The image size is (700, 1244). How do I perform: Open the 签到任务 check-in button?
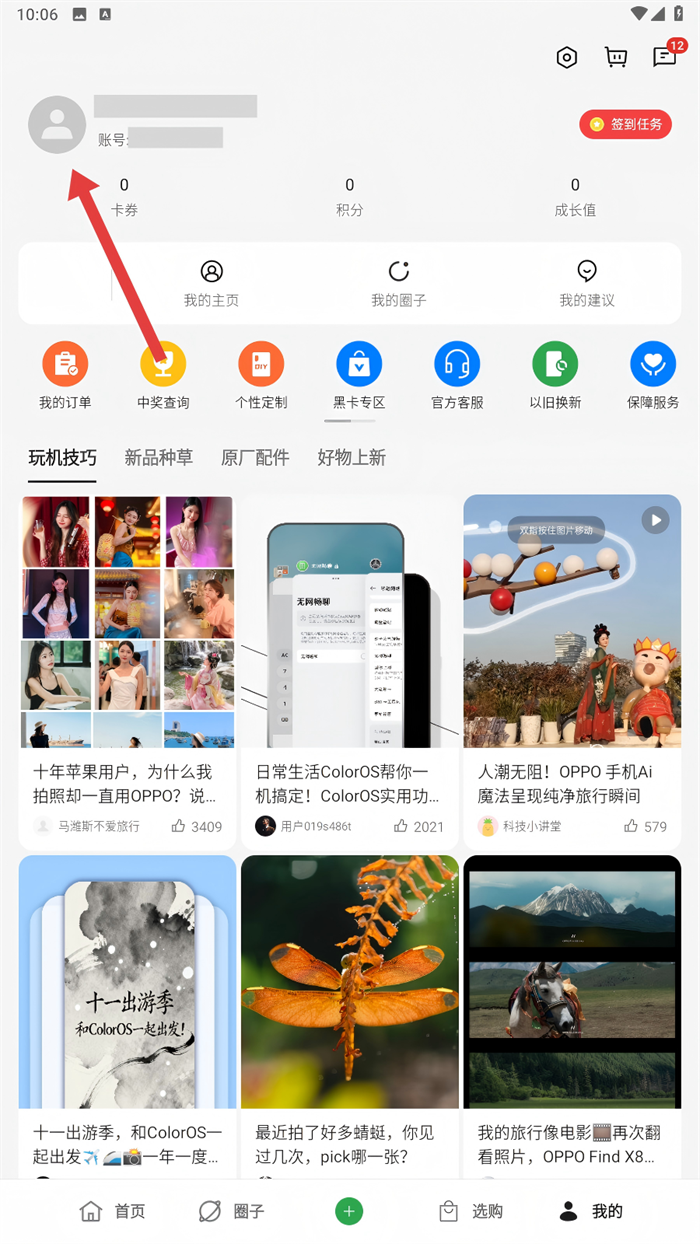[x=625, y=124]
